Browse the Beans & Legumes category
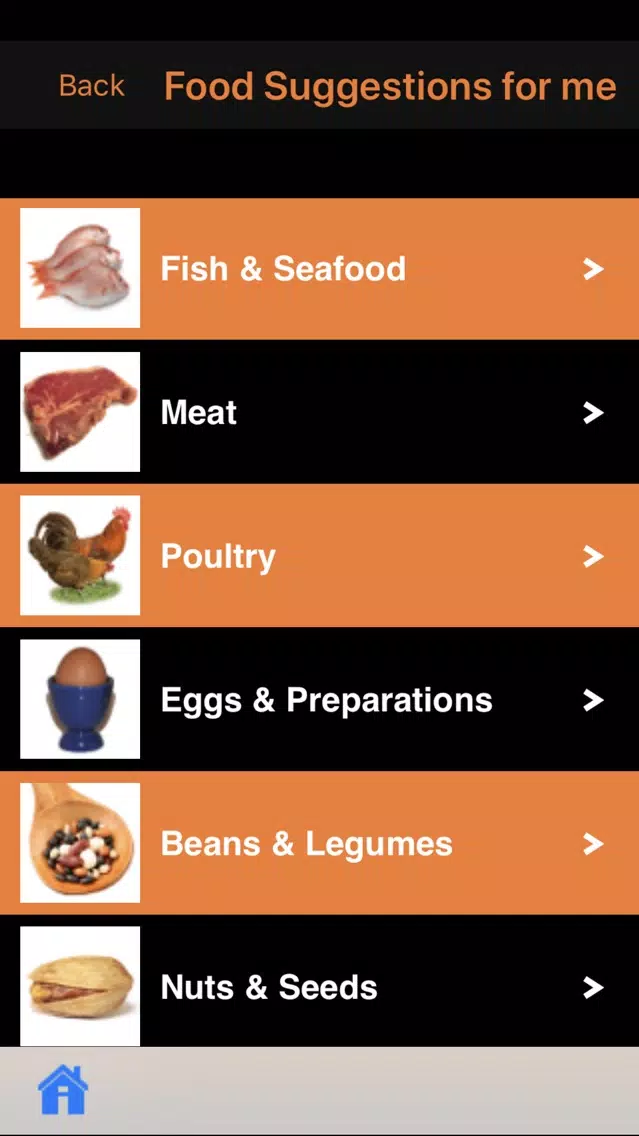The height and width of the screenshot is (1136, 639). 320,843
